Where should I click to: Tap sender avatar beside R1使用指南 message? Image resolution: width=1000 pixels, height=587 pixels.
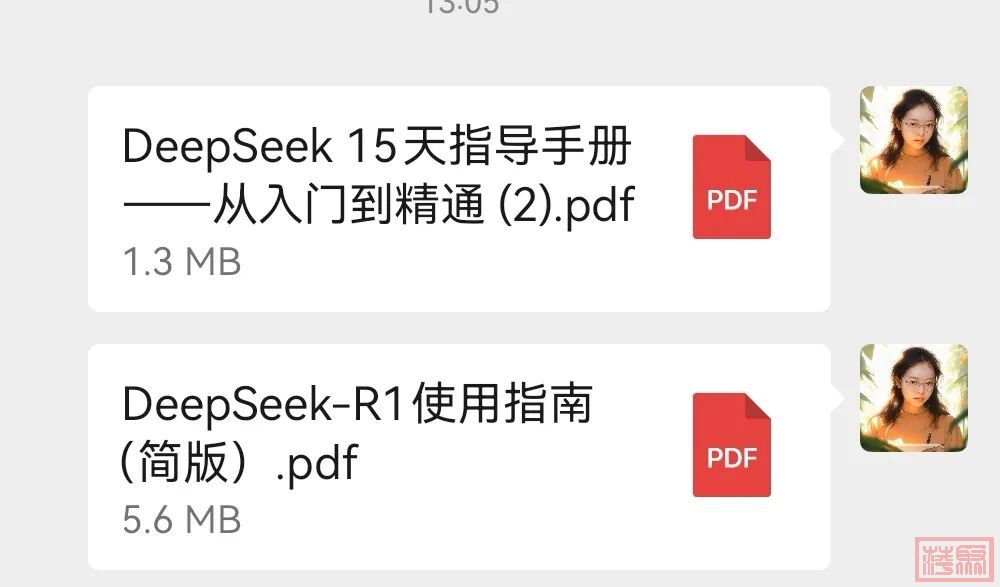913,397
